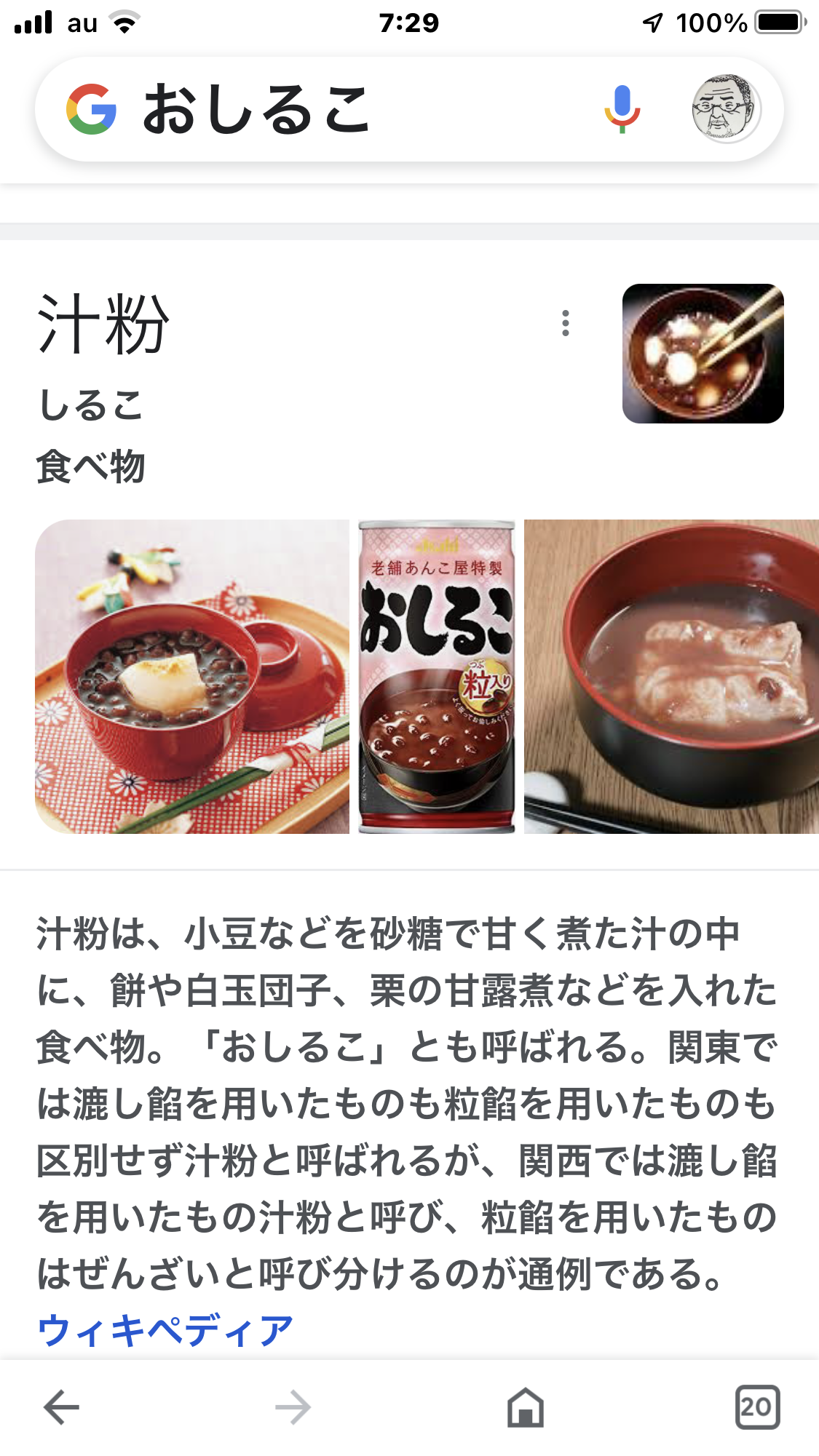Viewport: 819px width, 1456px height.
Task: View the black bowl shiruko photo
Action: (671, 677)
